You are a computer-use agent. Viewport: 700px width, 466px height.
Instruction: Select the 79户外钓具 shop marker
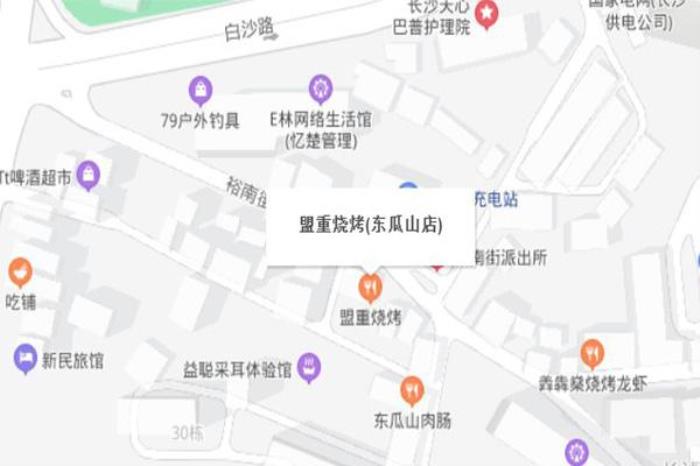(x=201, y=91)
